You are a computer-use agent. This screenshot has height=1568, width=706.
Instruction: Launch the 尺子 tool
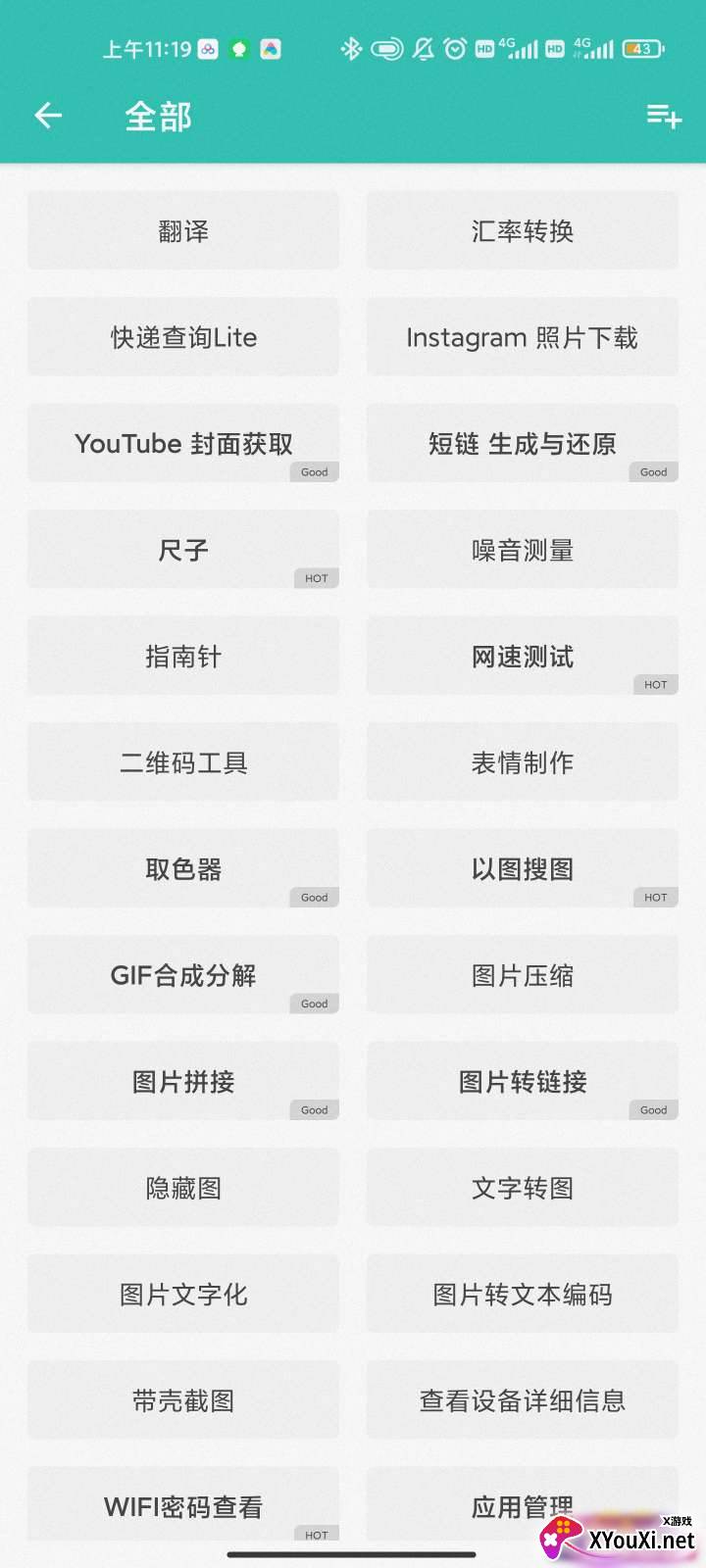183,550
